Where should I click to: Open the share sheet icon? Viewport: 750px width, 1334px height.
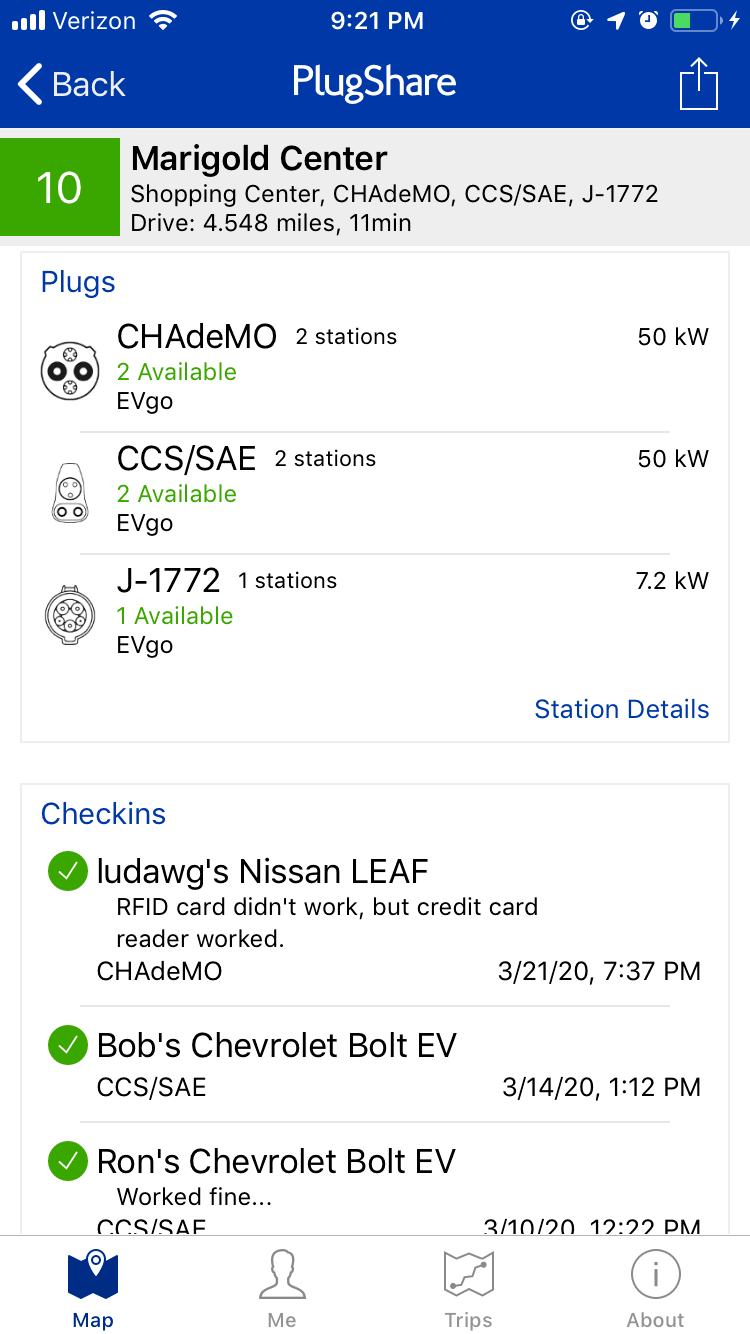coord(699,84)
